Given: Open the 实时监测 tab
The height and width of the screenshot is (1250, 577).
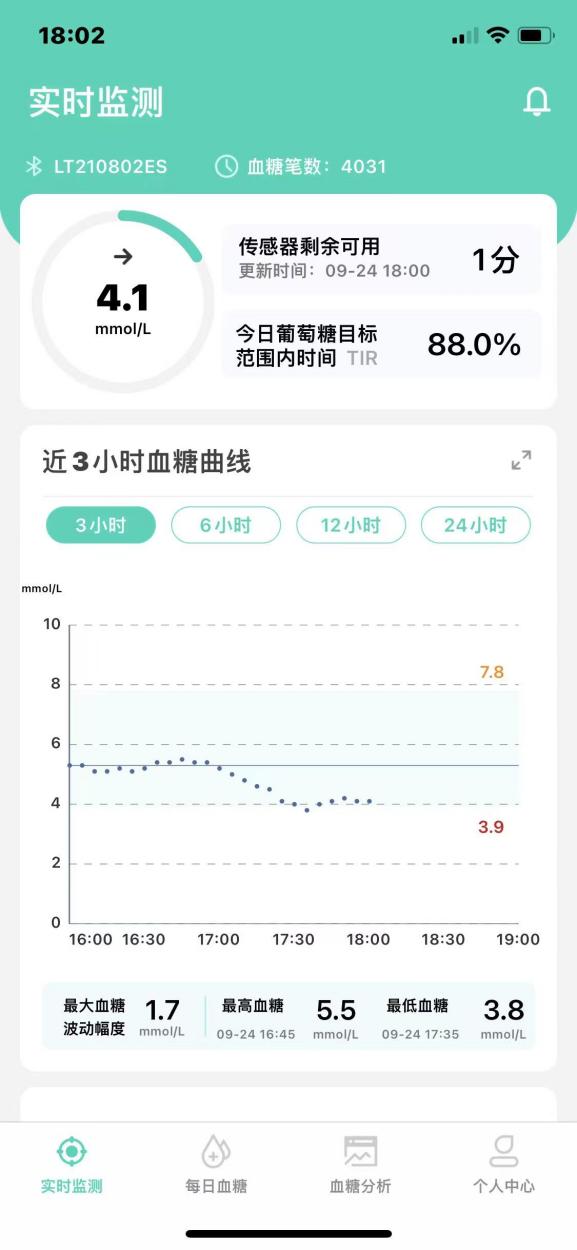Looking at the screenshot, I should [x=72, y=1165].
